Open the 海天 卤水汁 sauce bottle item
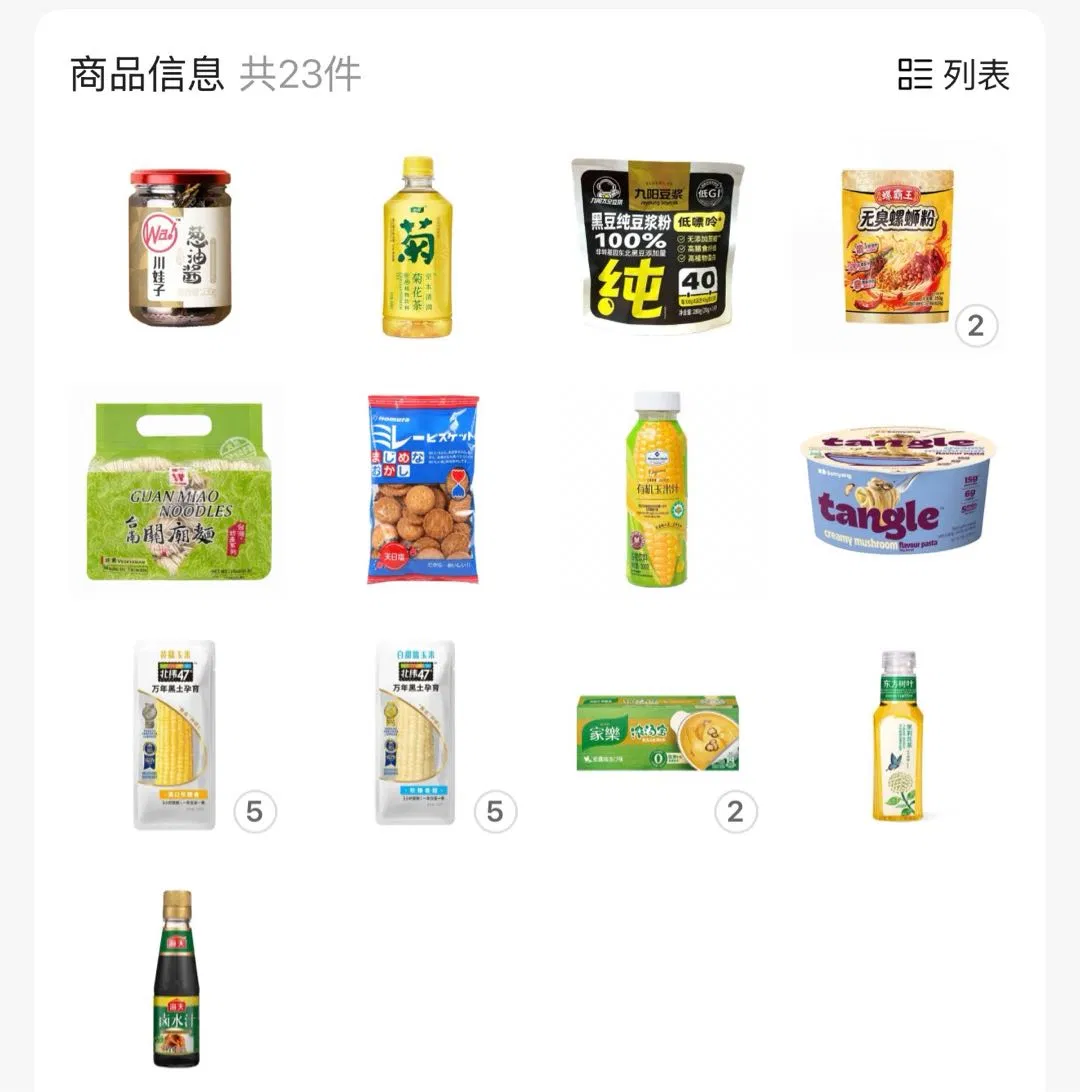Screen dimensions: 1080x1092 point(177,978)
